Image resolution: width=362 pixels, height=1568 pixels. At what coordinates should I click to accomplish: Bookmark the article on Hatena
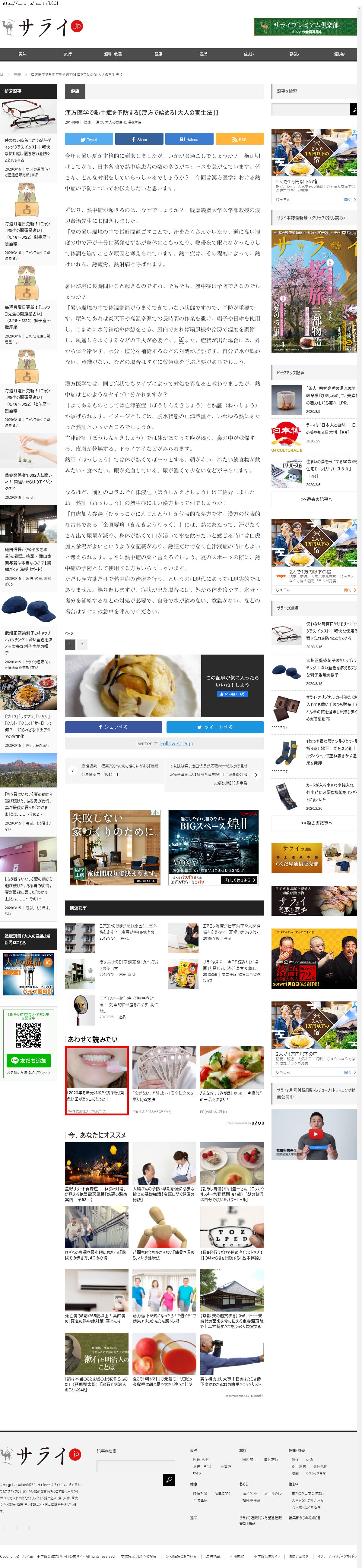(x=189, y=140)
